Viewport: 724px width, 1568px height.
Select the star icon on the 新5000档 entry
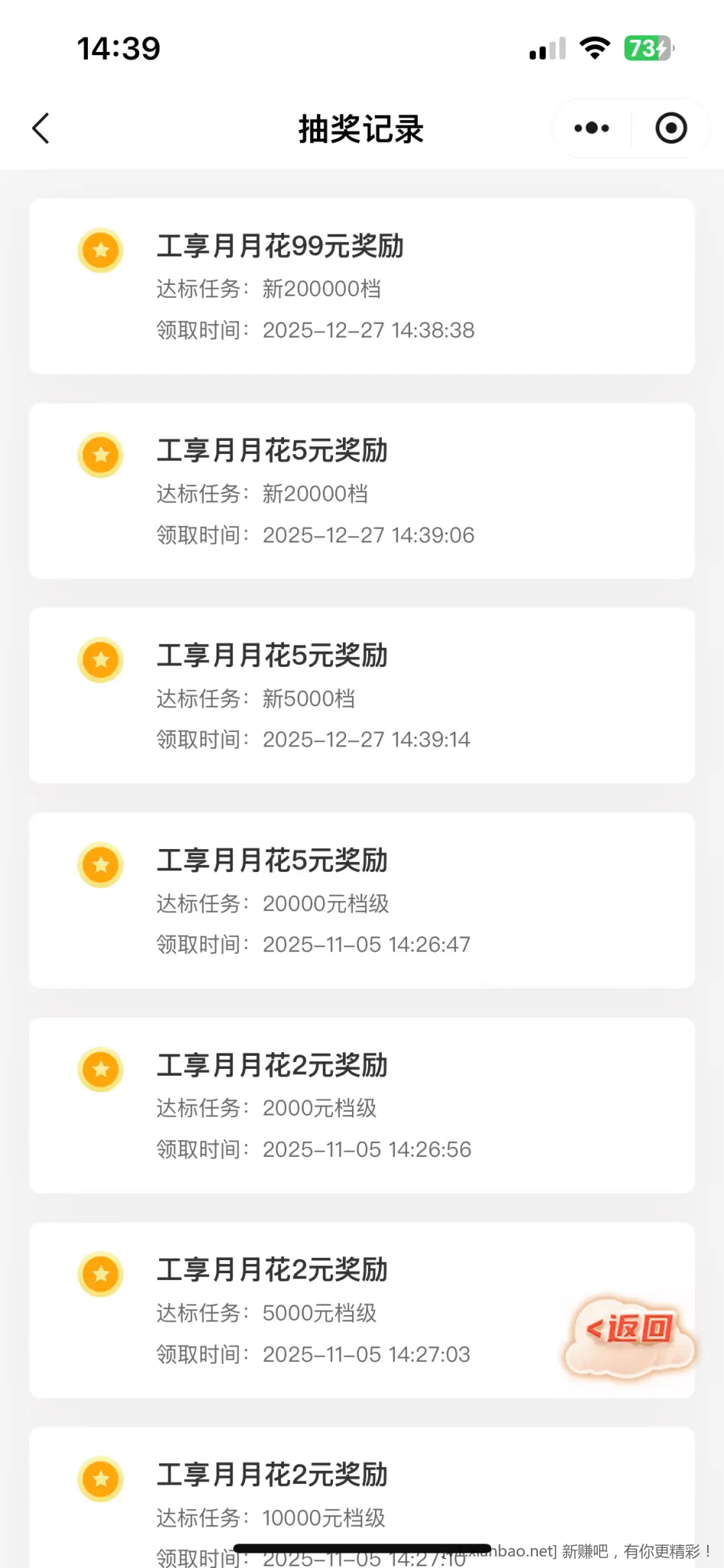point(100,659)
